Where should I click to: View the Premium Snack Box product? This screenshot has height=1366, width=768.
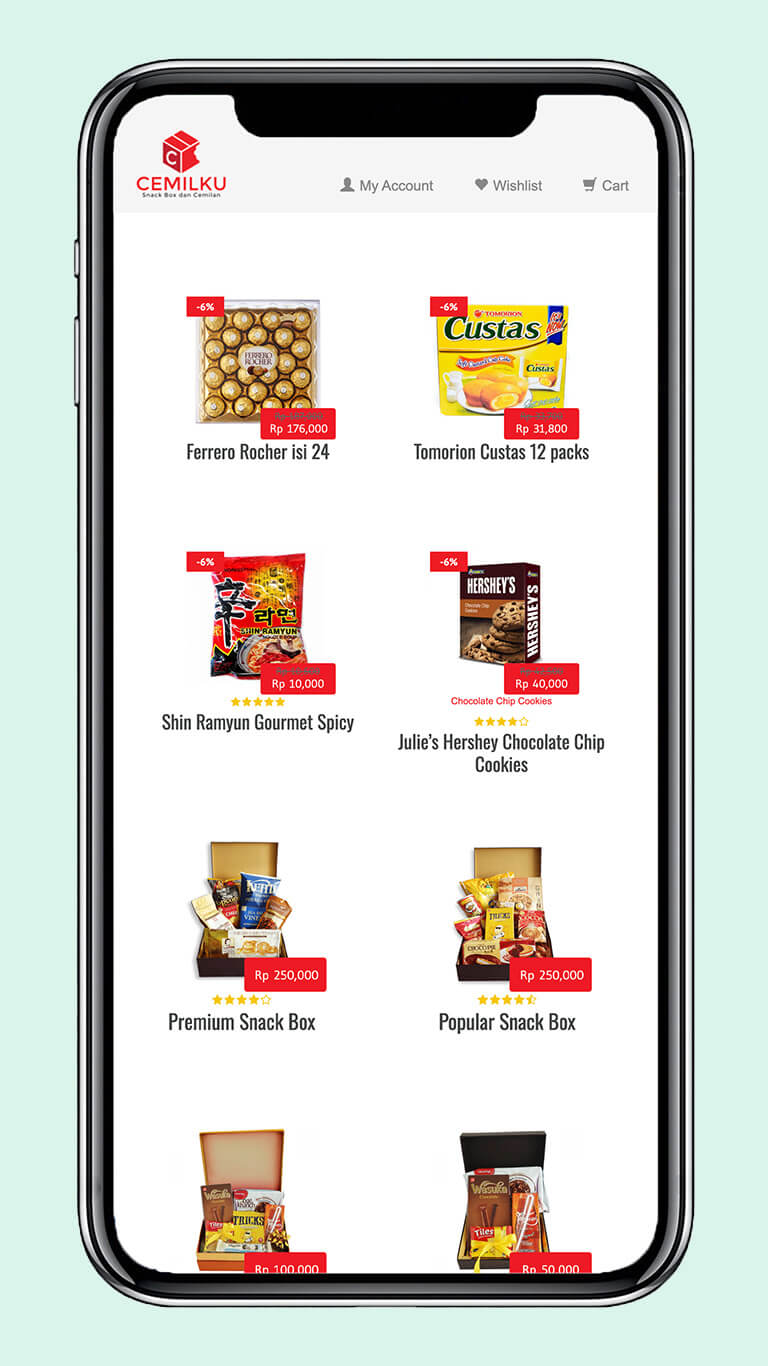(242, 1022)
